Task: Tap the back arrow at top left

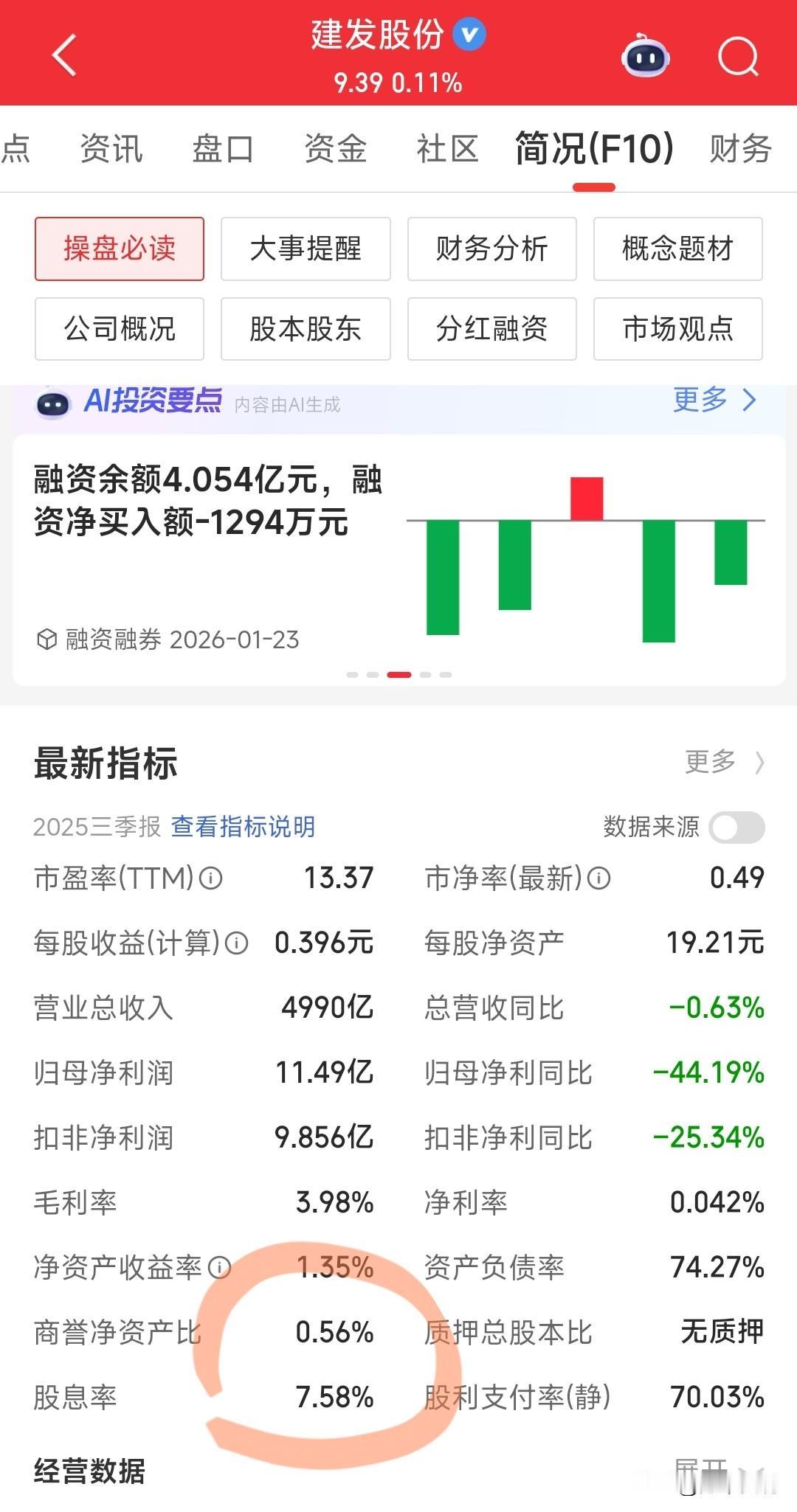Action: tap(65, 56)
